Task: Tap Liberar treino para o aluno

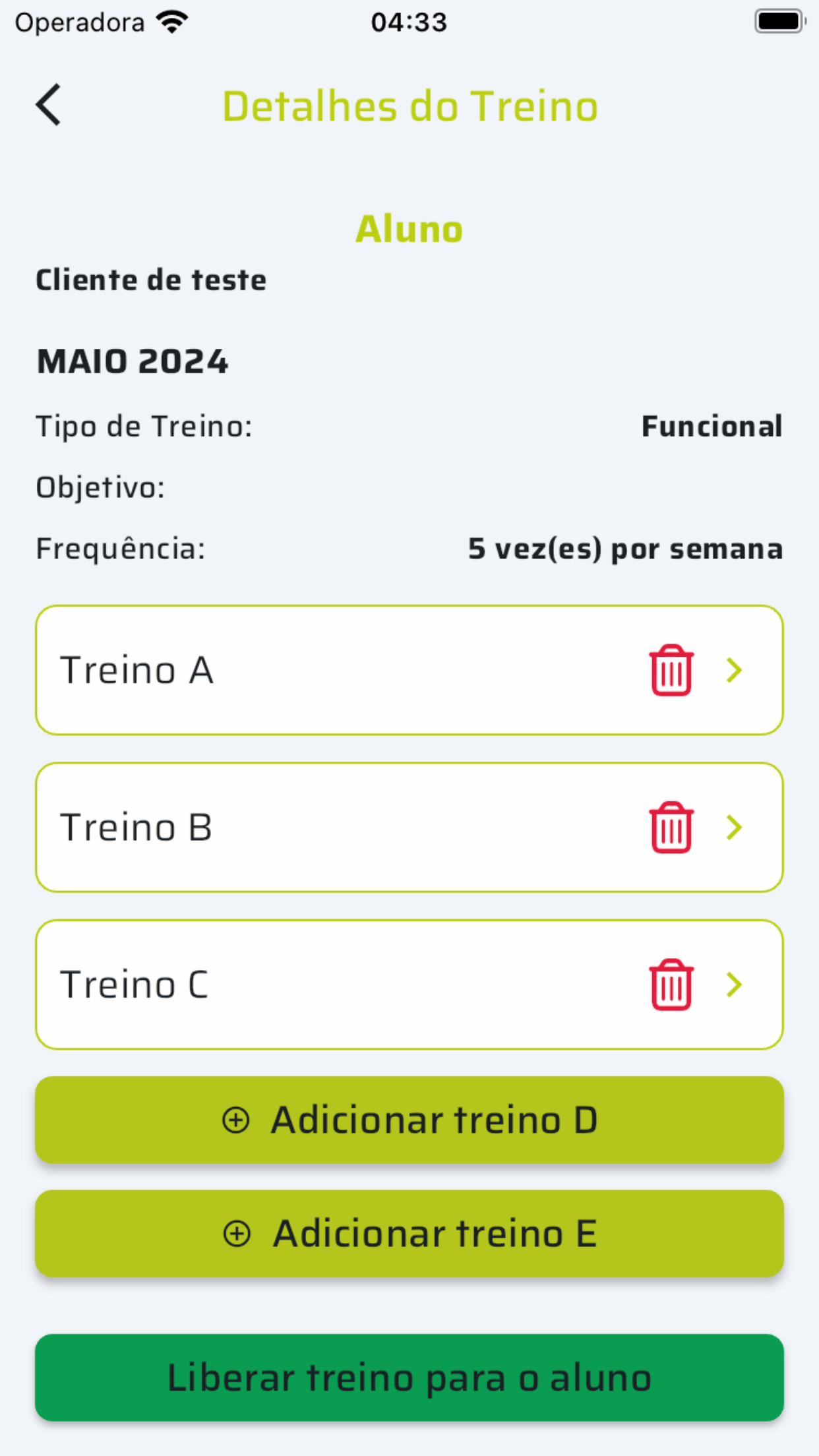Action: coord(409,1378)
